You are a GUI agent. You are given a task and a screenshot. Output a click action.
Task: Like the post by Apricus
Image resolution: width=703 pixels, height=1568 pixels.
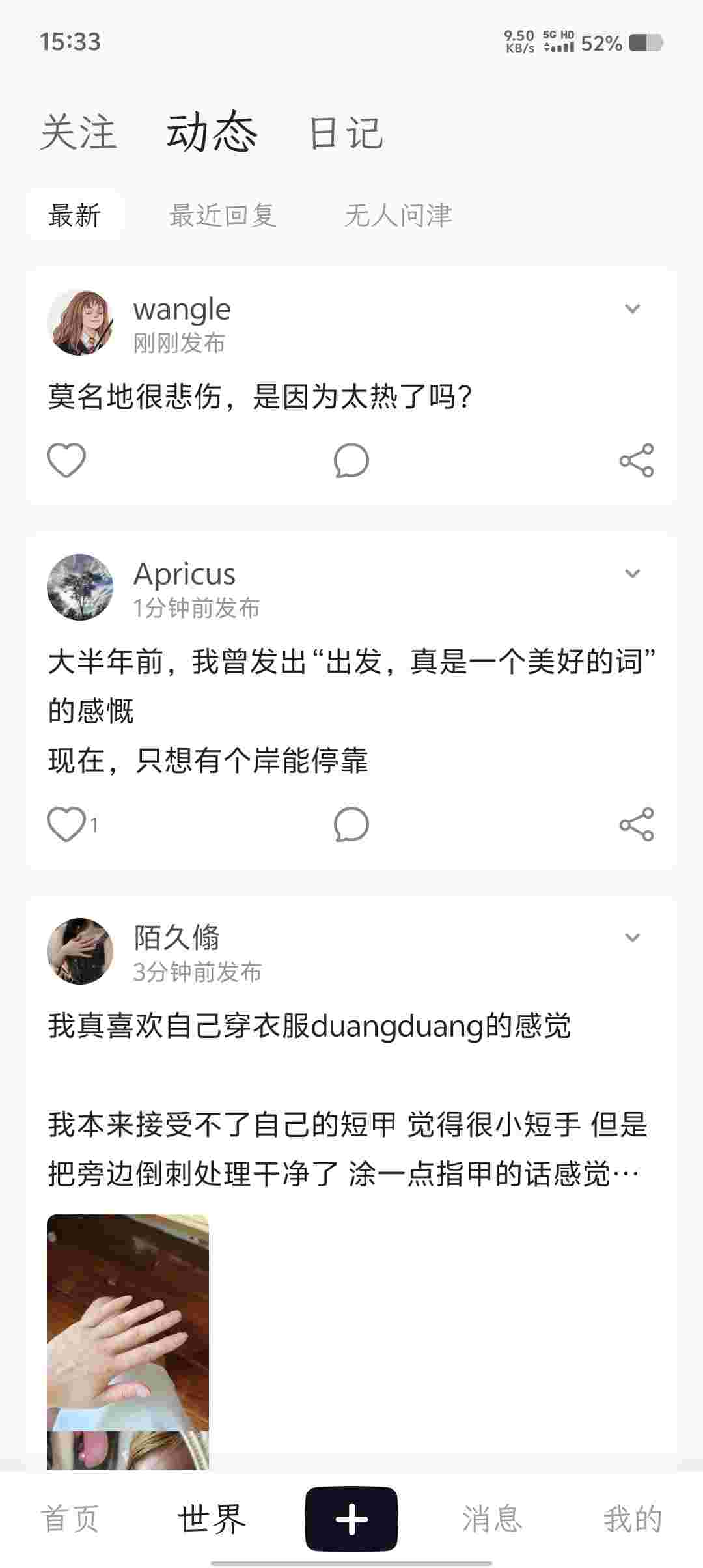pyautogui.click(x=66, y=824)
